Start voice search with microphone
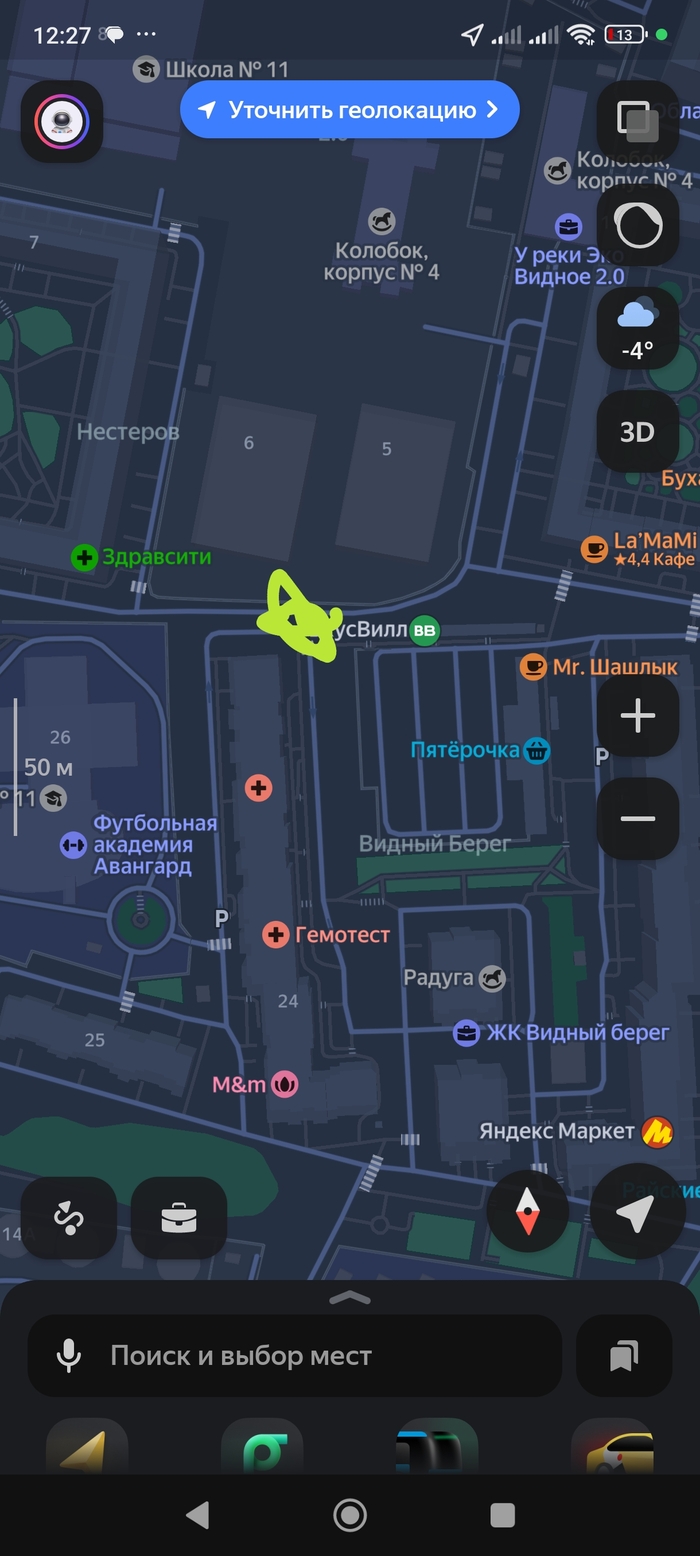 (x=69, y=1356)
